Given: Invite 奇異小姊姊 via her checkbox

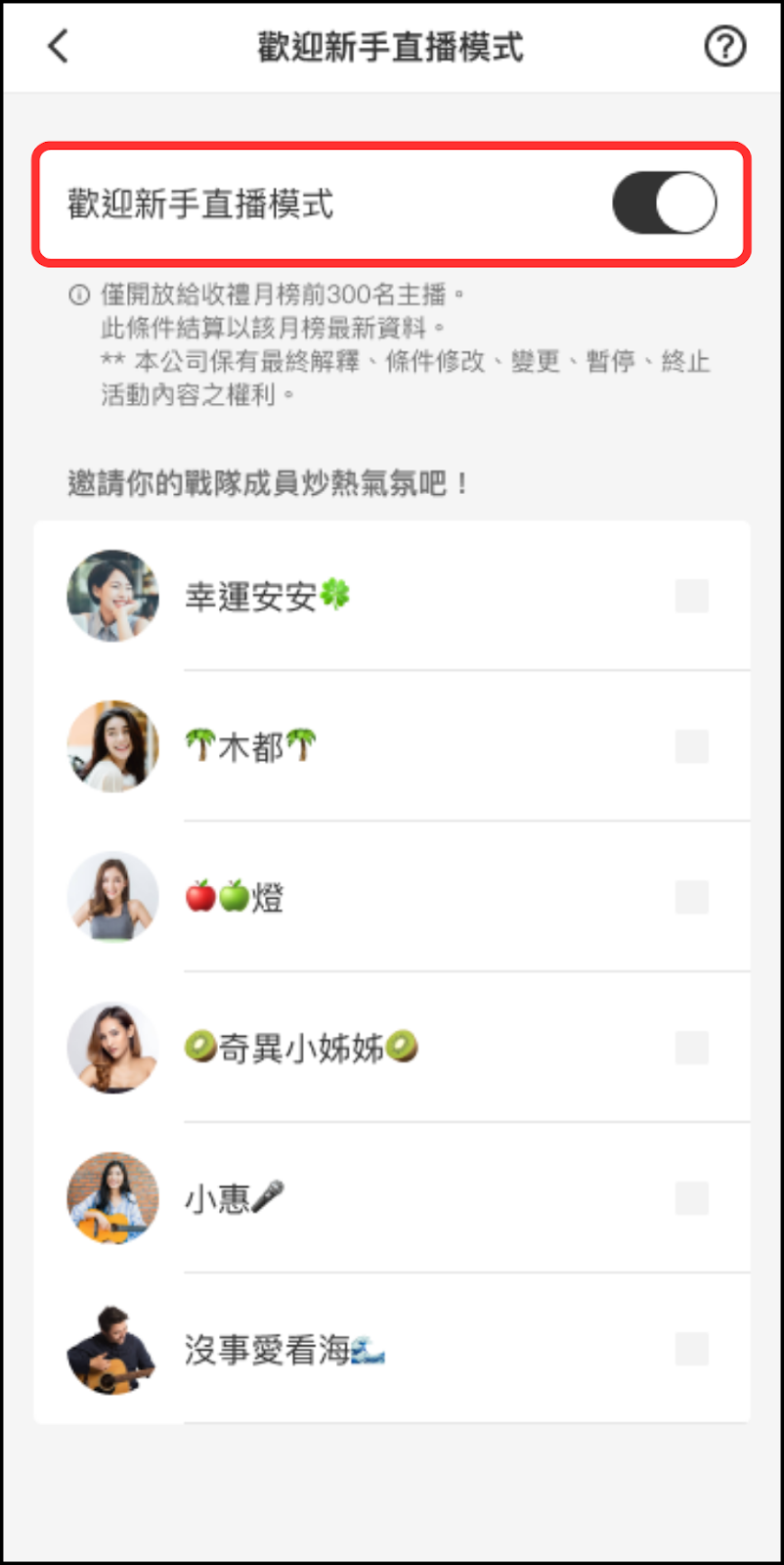Looking at the screenshot, I should pyautogui.click(x=692, y=1048).
